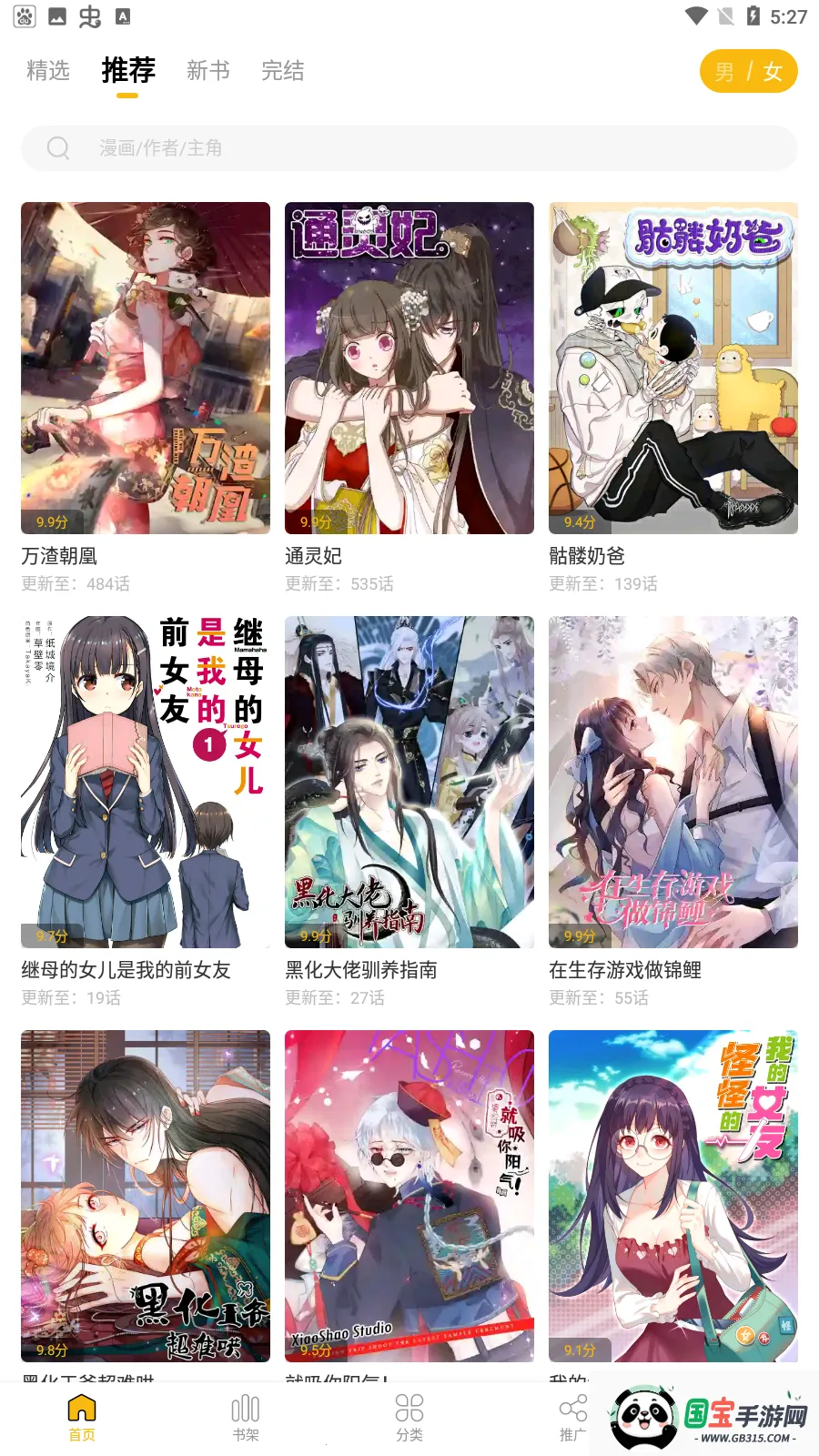Open the comic 通灵妃

coord(409,368)
